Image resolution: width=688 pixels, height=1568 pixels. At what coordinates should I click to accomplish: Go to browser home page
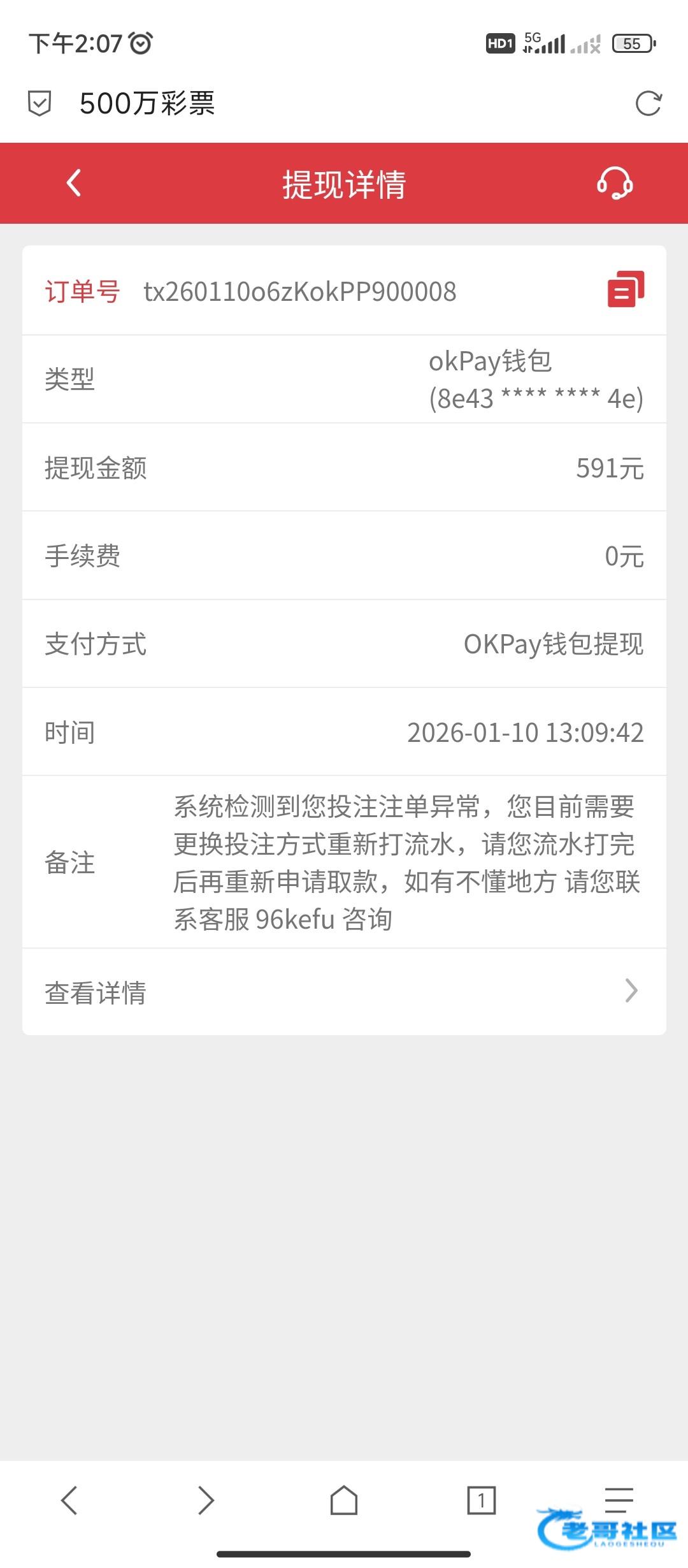pyautogui.click(x=344, y=1500)
